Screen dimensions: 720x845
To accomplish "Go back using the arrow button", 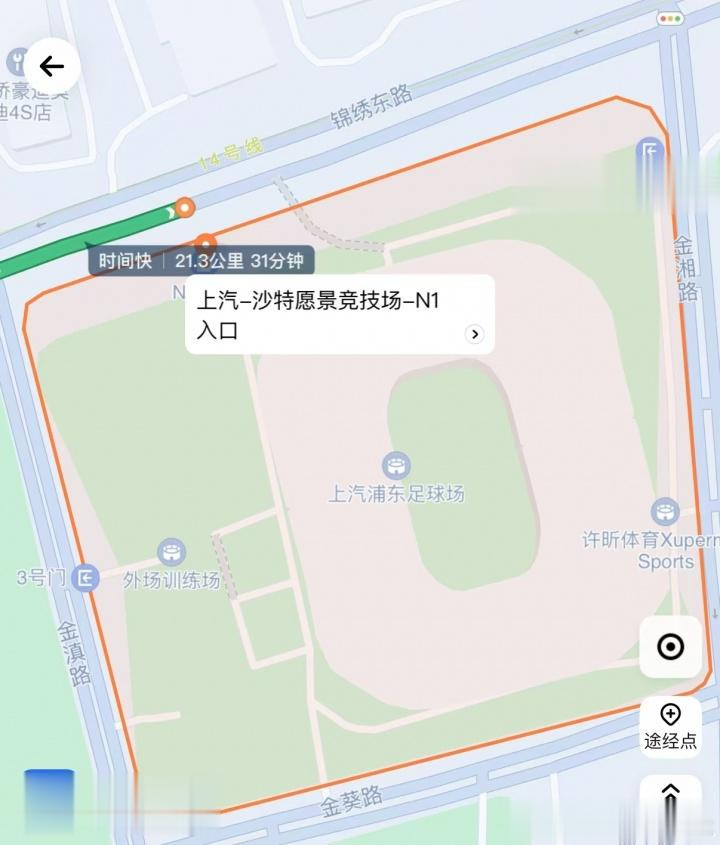I will coord(51,67).
